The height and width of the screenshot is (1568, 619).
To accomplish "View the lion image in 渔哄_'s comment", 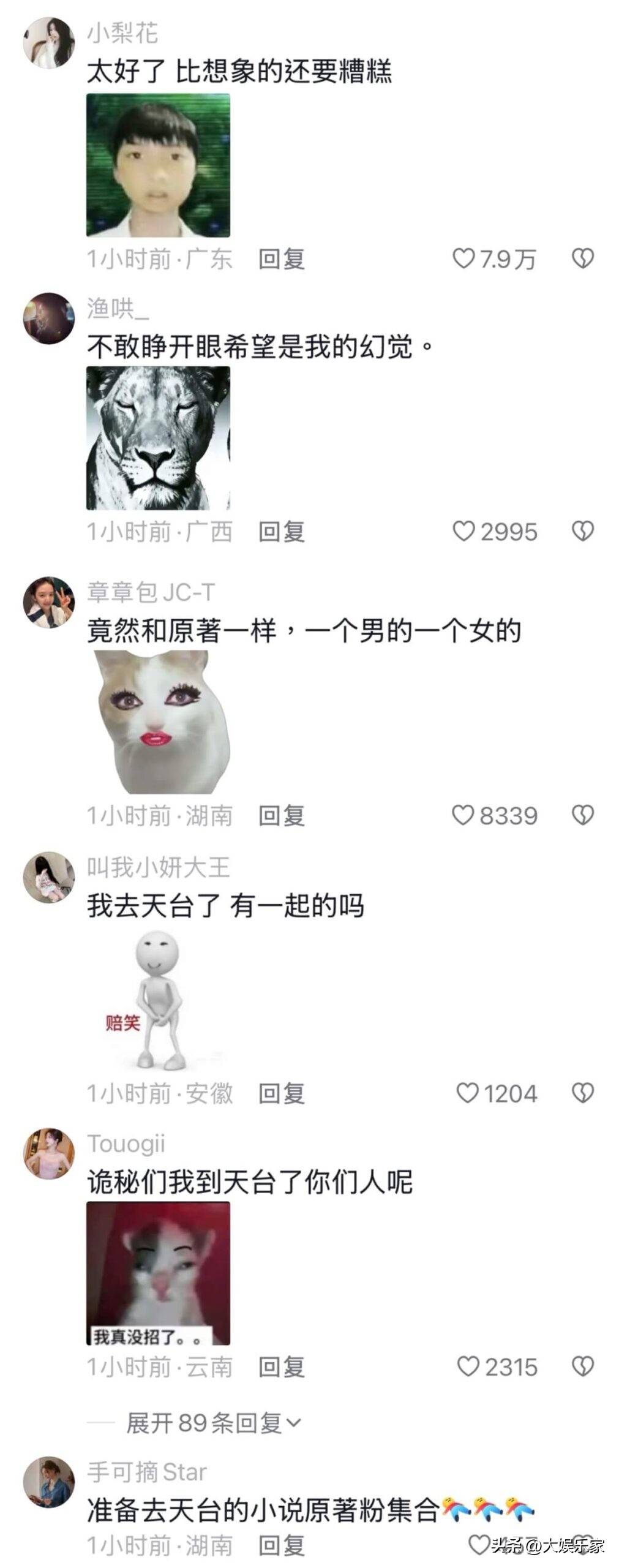I will point(158,438).
